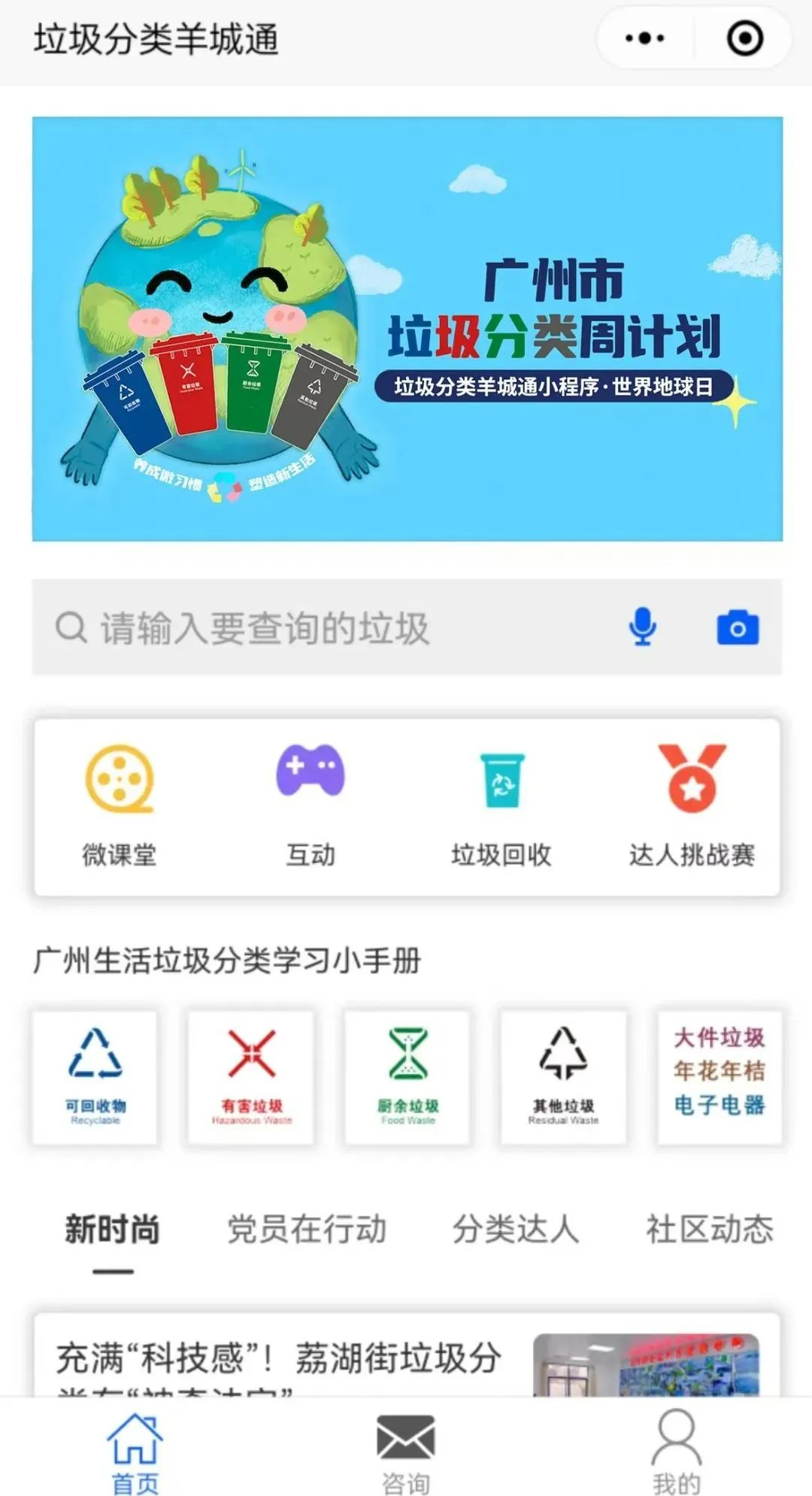Switch to the 党员在行动 tab
The height and width of the screenshot is (1496, 812).
coord(307,1229)
